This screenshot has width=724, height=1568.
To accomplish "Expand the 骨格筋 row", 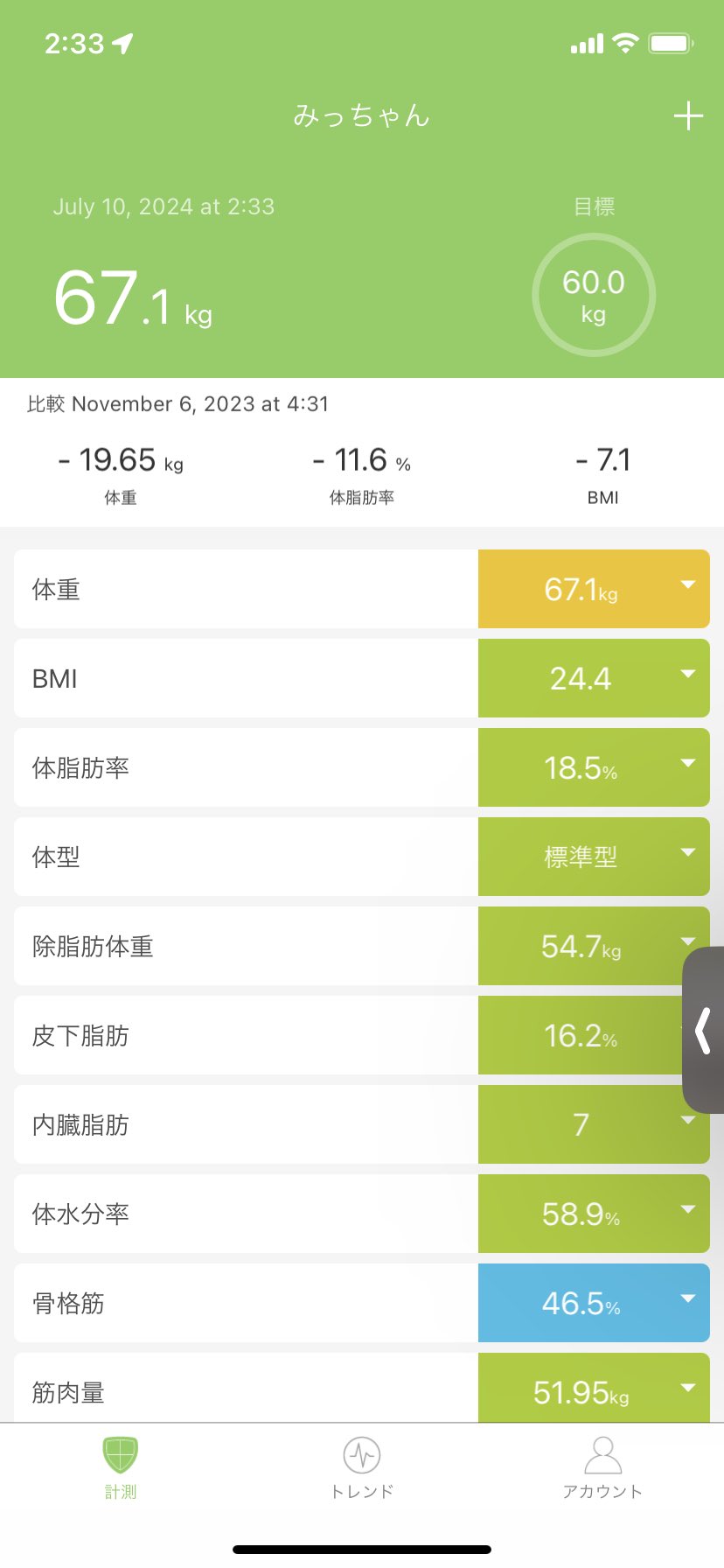I will coord(687,1299).
